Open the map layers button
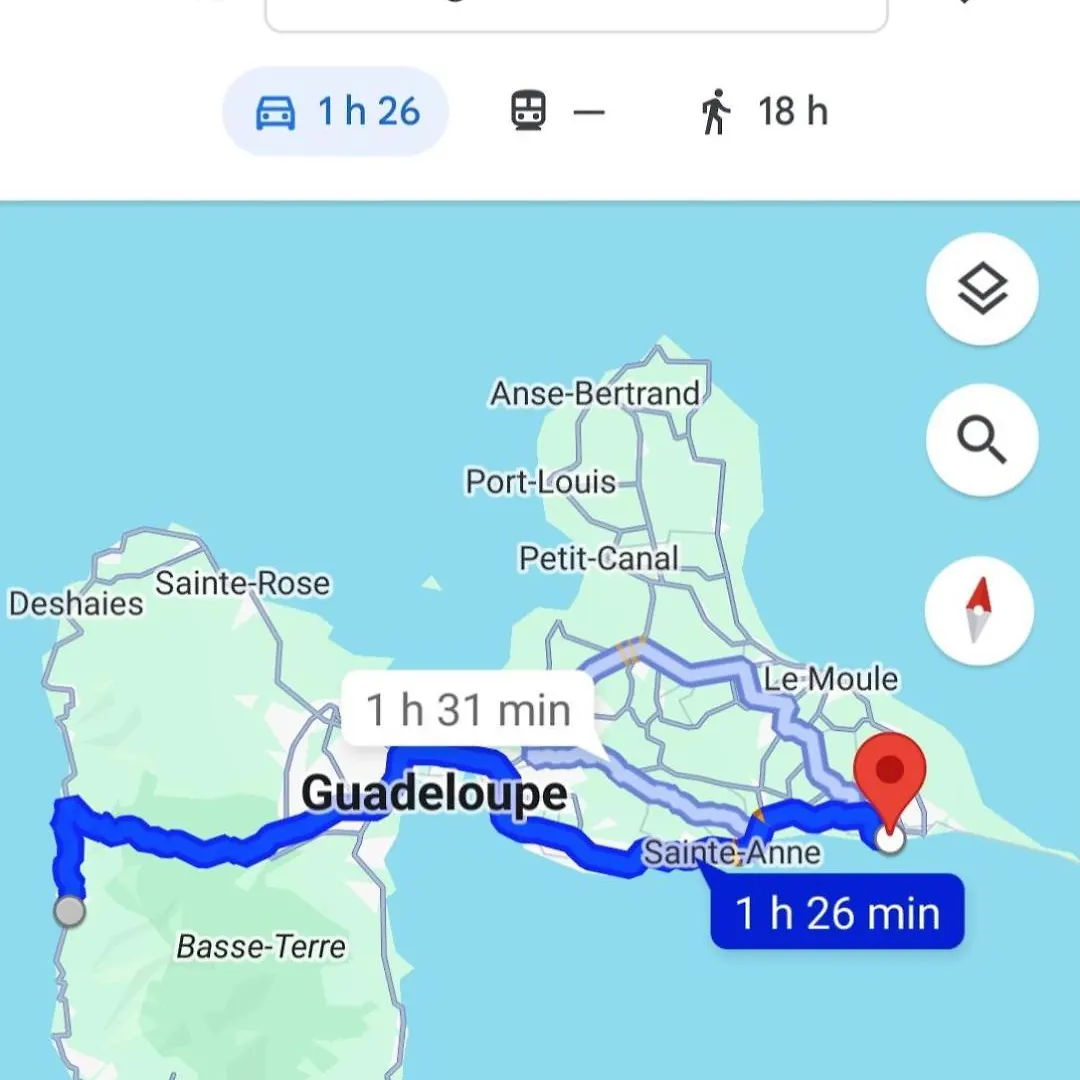The width and height of the screenshot is (1080, 1080). (x=982, y=289)
